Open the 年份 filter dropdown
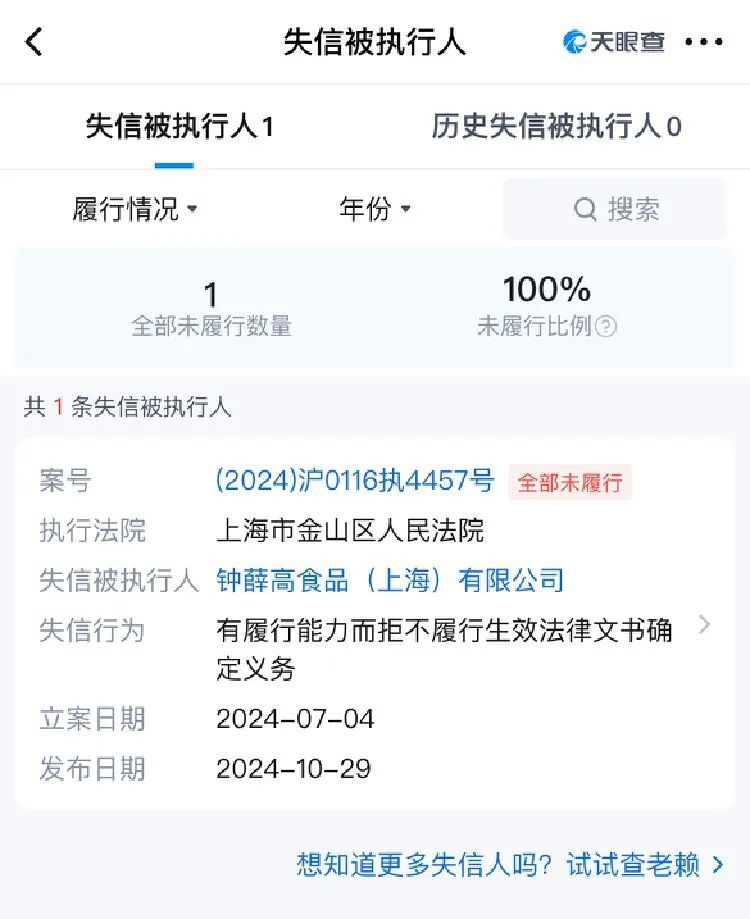The width and height of the screenshot is (750, 919). pos(375,209)
